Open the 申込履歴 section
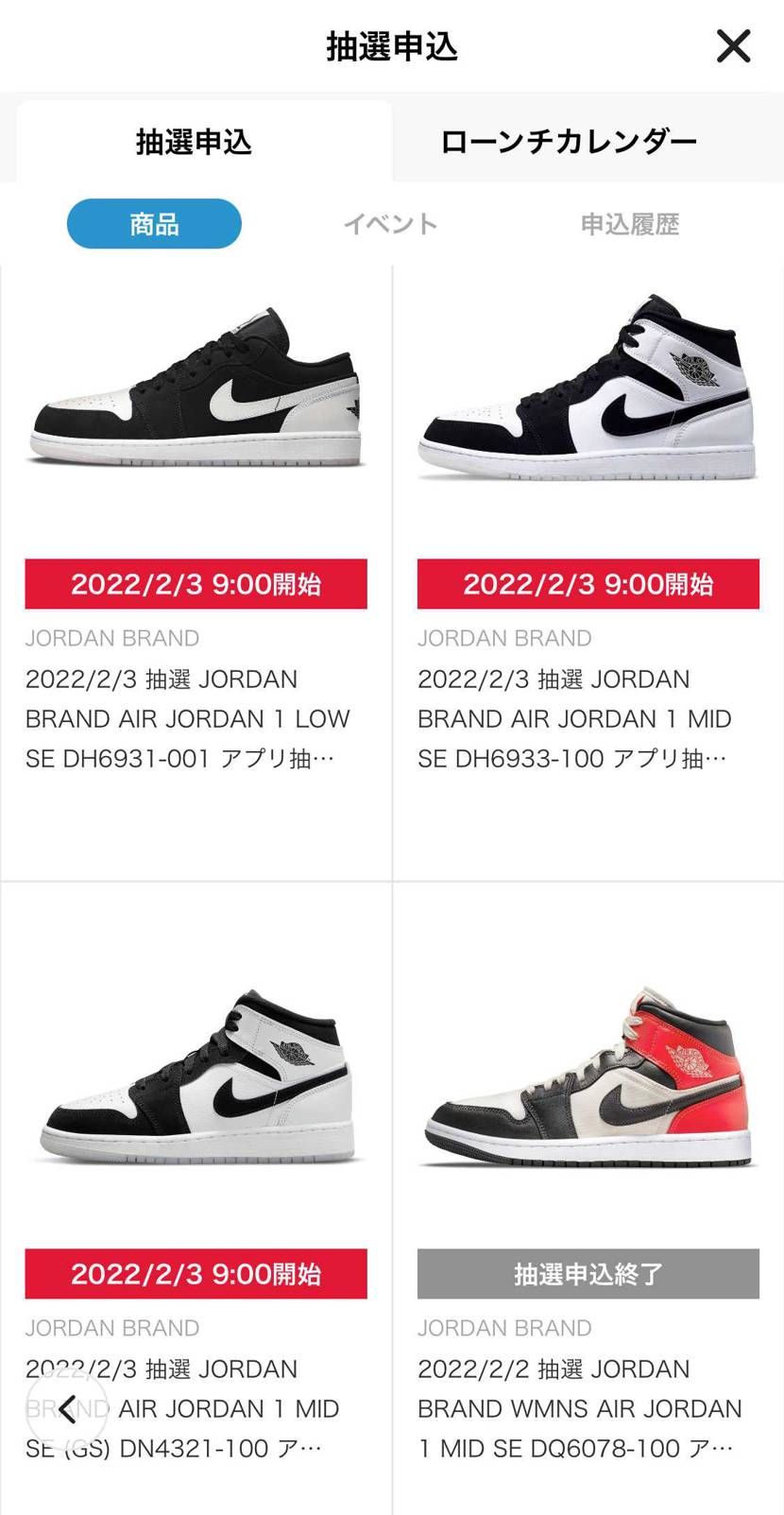Viewport: 784px width, 1515px height. tap(629, 224)
